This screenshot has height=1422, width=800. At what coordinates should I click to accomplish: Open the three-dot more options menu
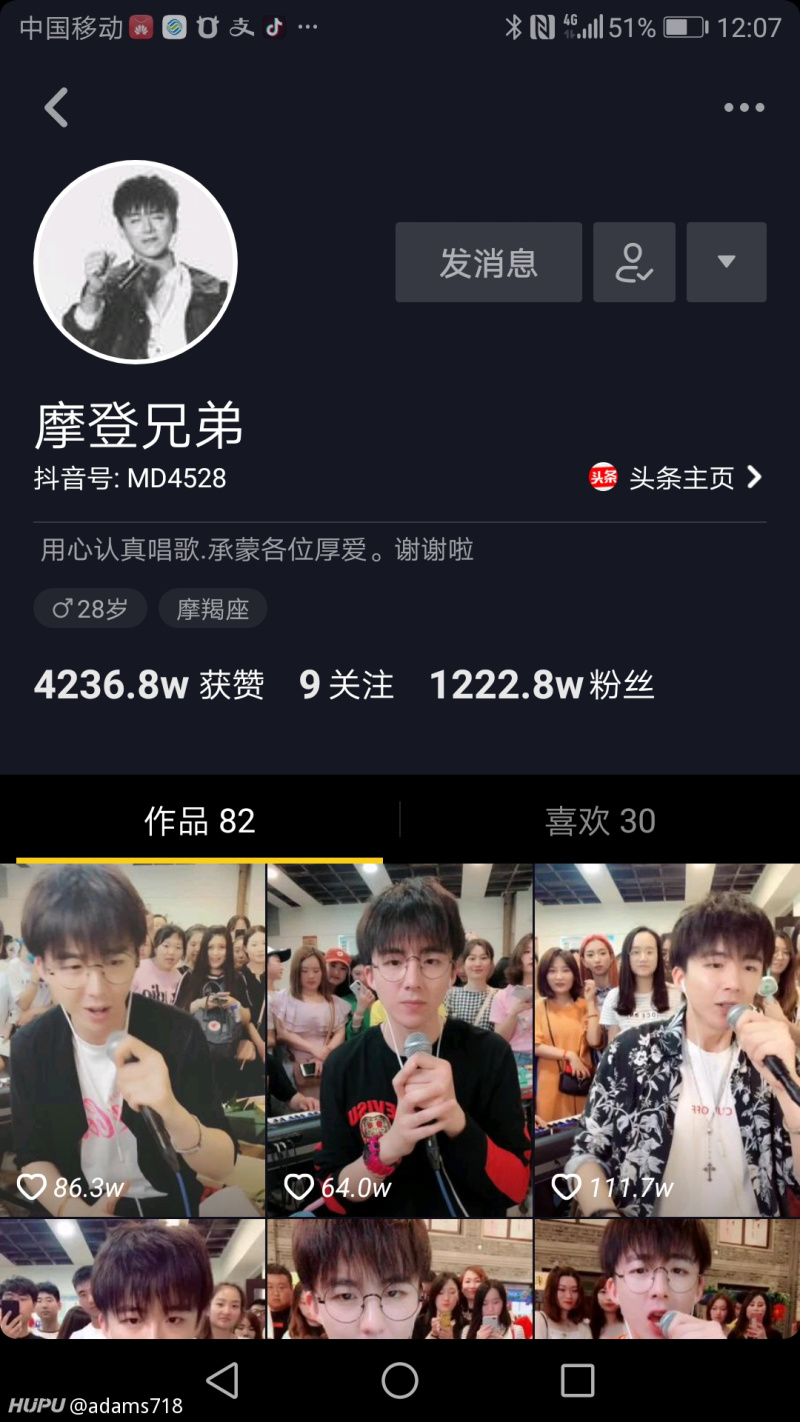pos(744,107)
